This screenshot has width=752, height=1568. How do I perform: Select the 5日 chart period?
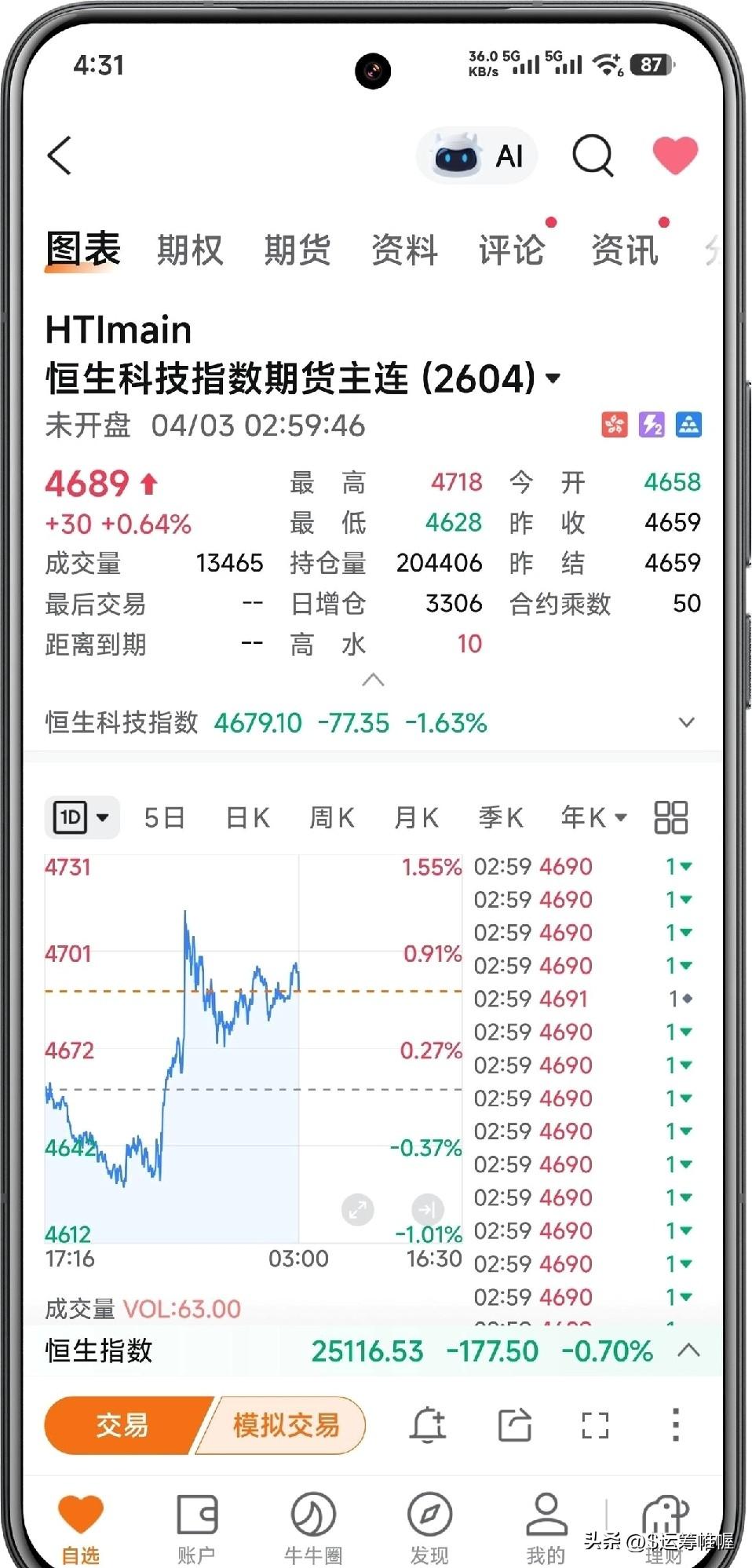click(x=164, y=817)
